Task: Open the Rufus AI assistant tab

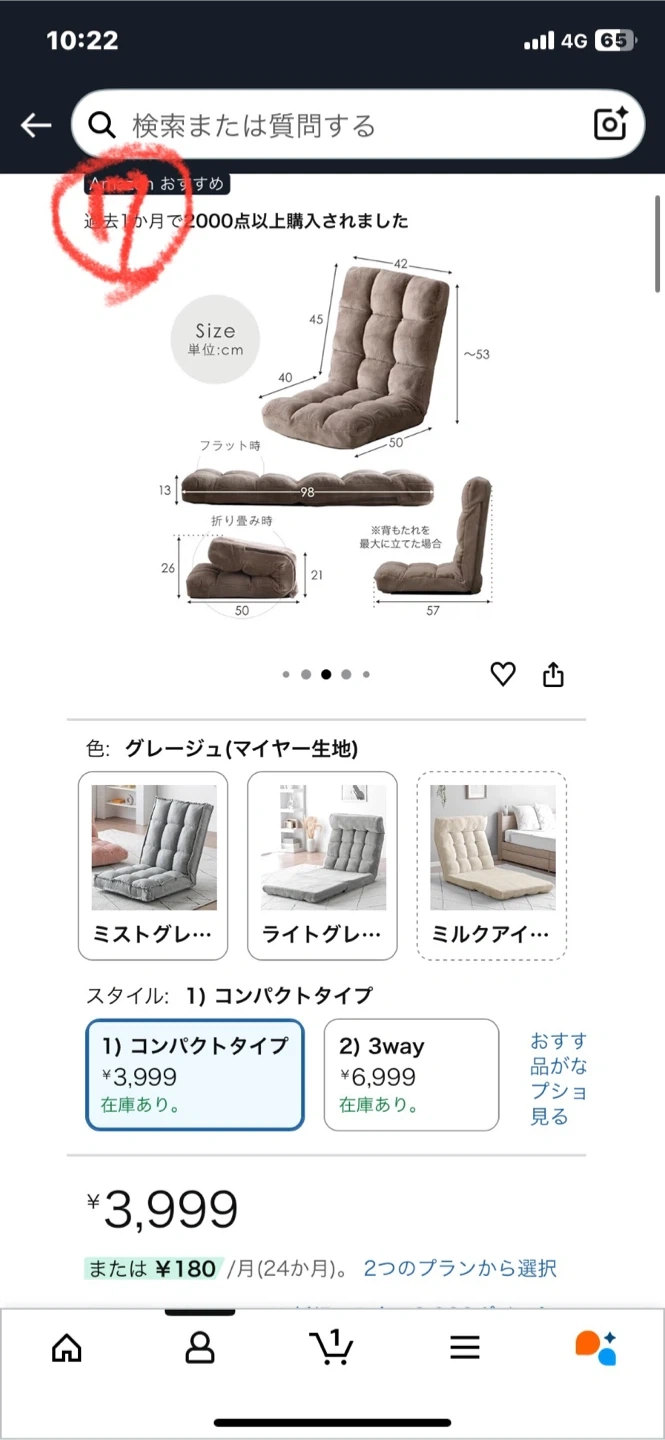Action: coord(596,1347)
